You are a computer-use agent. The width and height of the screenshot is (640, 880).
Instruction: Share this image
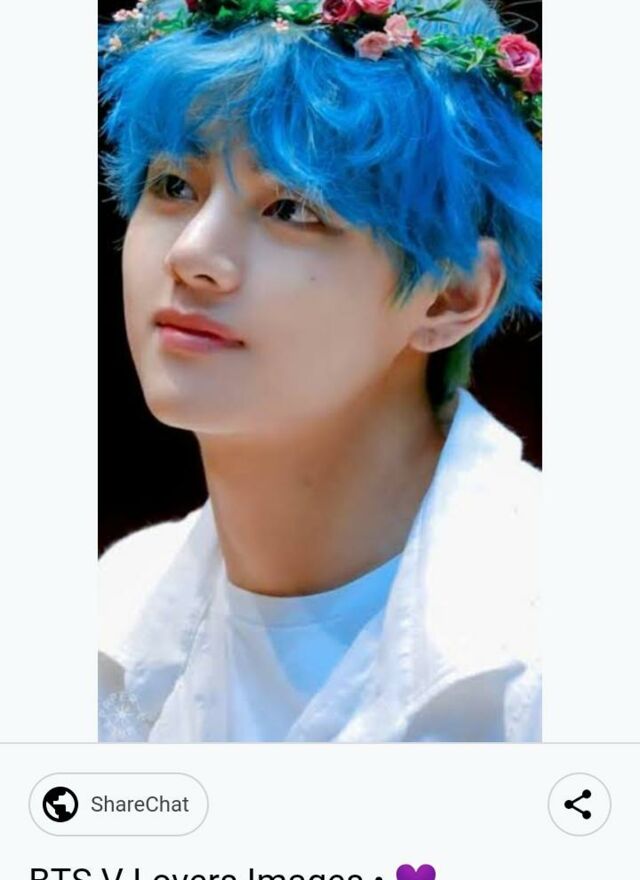click(x=579, y=804)
